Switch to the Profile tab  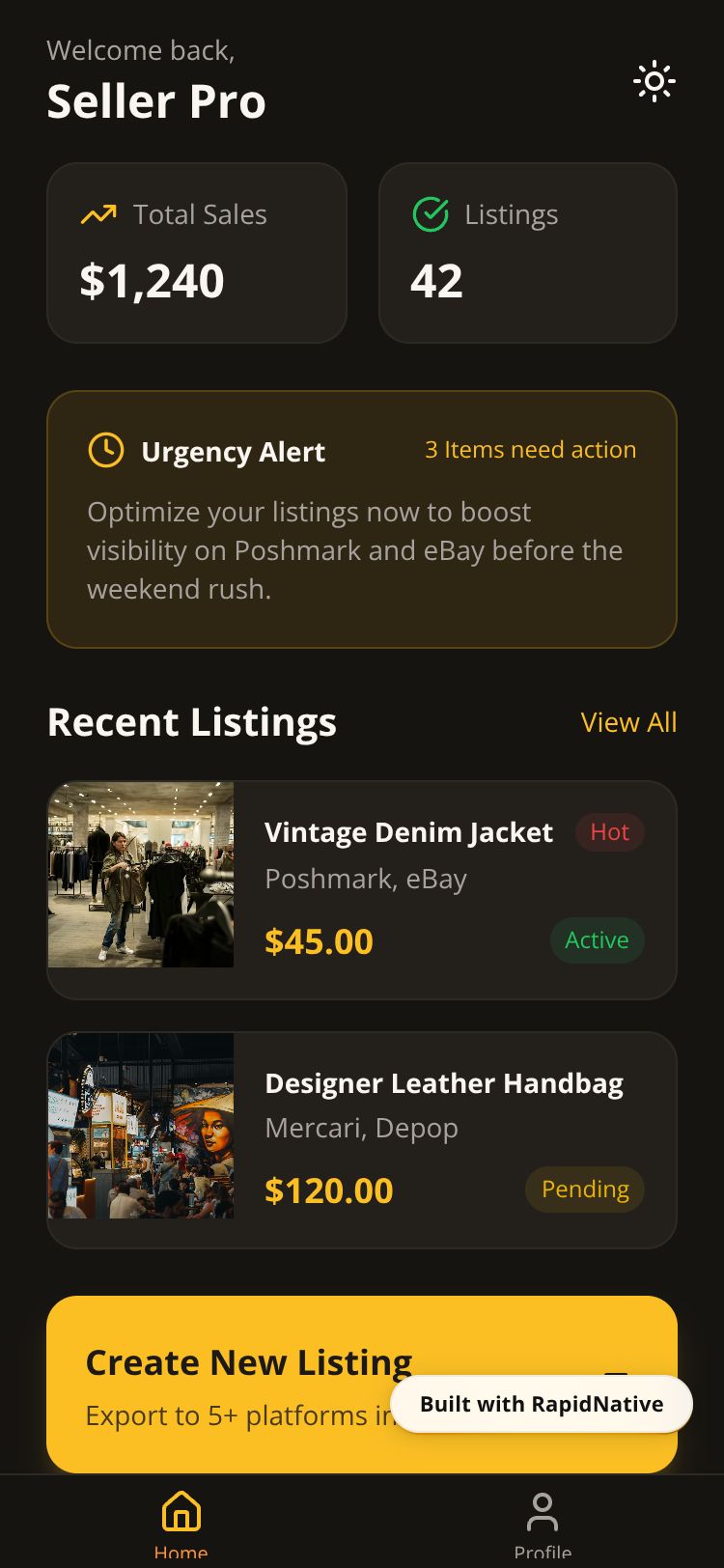(x=543, y=1521)
